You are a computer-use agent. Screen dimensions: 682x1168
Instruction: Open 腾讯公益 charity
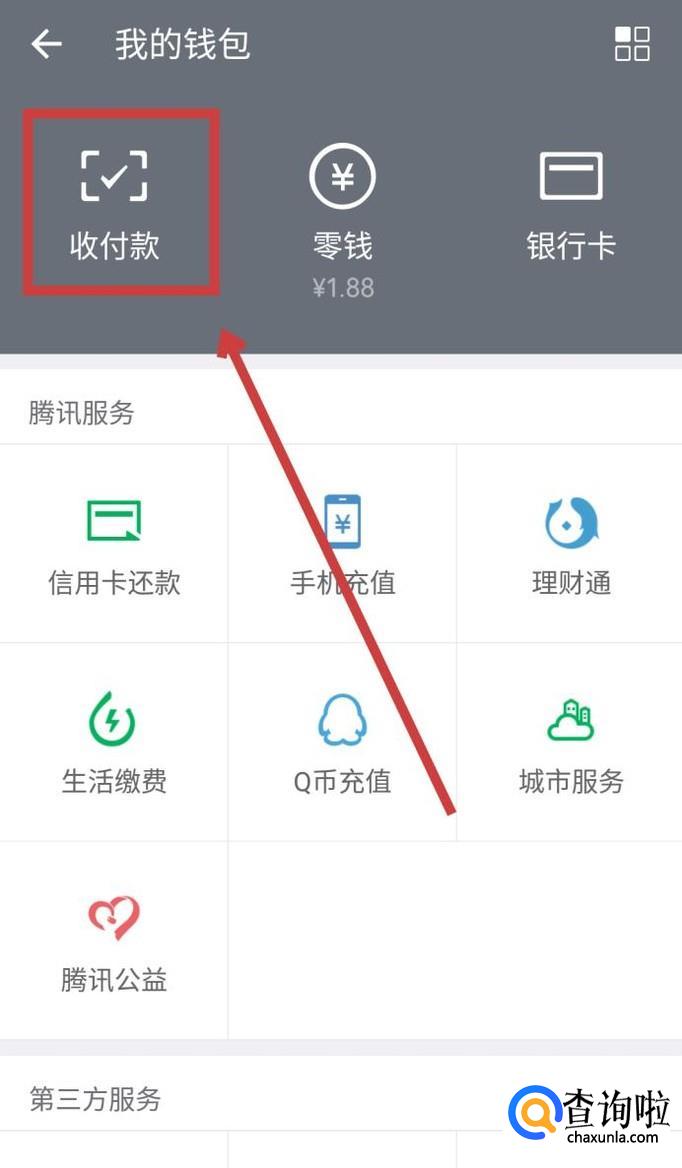coord(114,940)
